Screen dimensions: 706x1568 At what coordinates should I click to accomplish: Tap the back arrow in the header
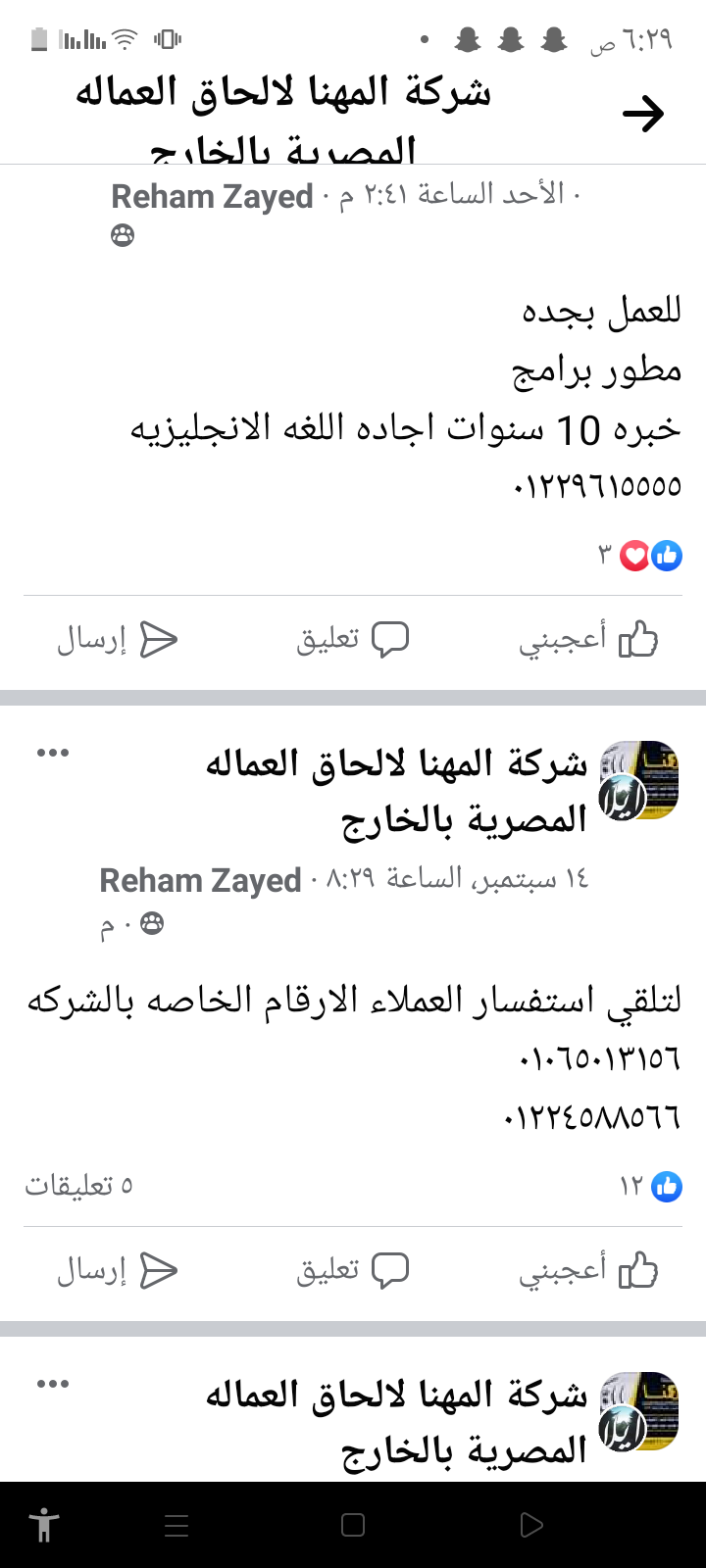point(643,115)
